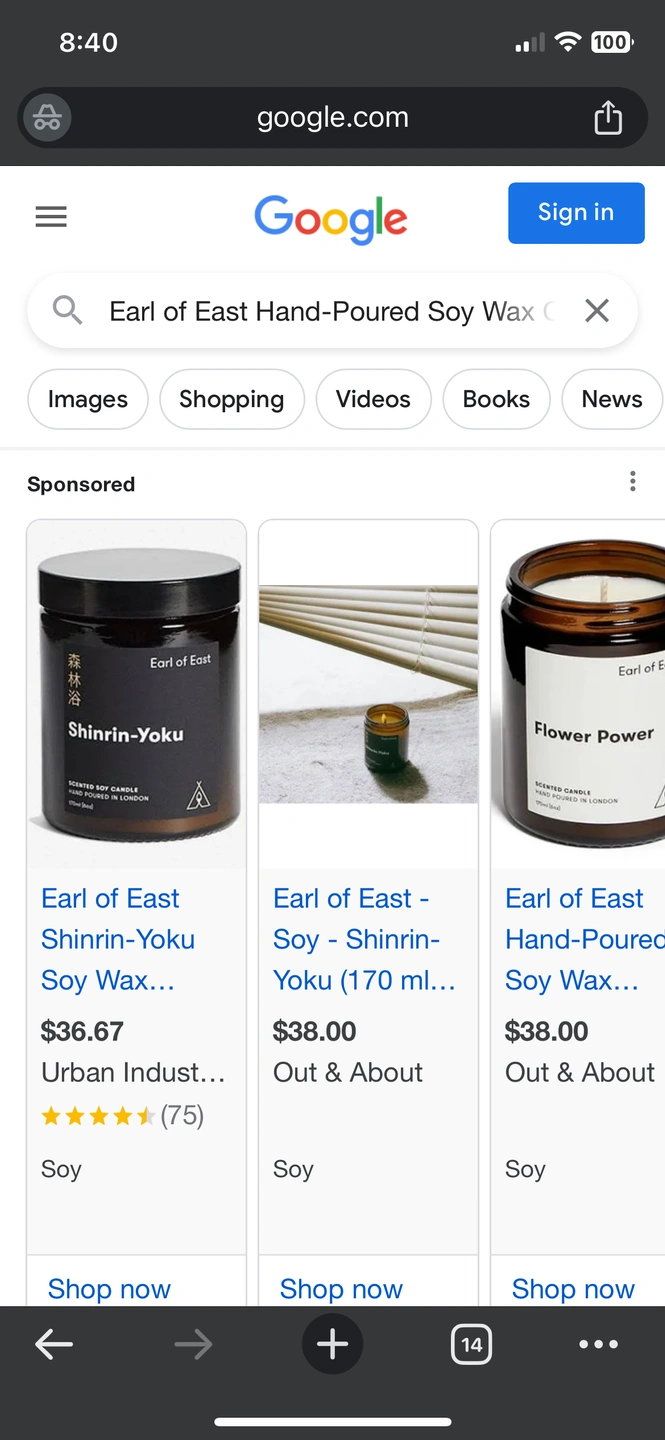The height and width of the screenshot is (1440, 665).
Task: Tap the Sign in button
Action: pyautogui.click(x=575, y=213)
